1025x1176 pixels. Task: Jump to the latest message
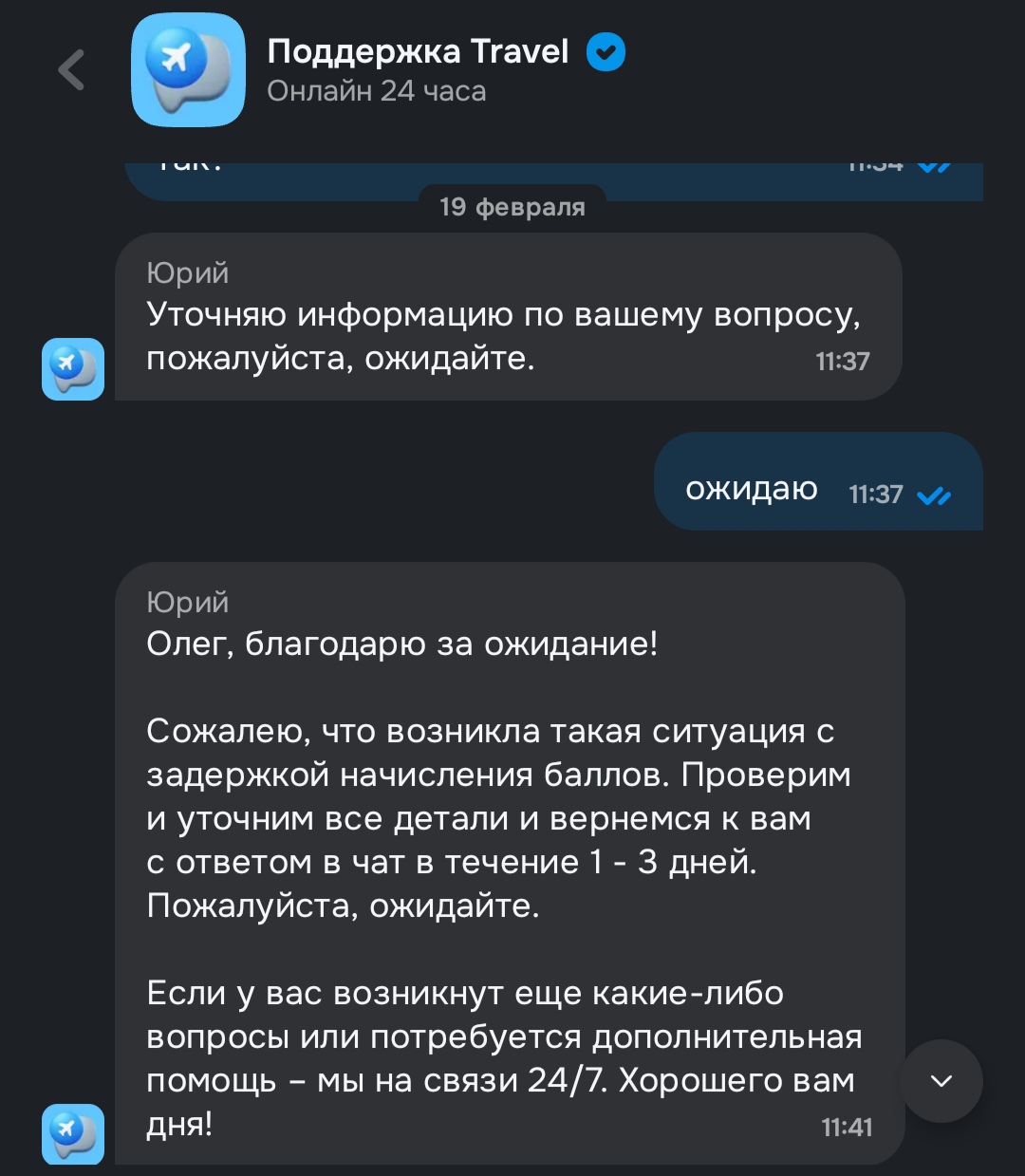941,1081
